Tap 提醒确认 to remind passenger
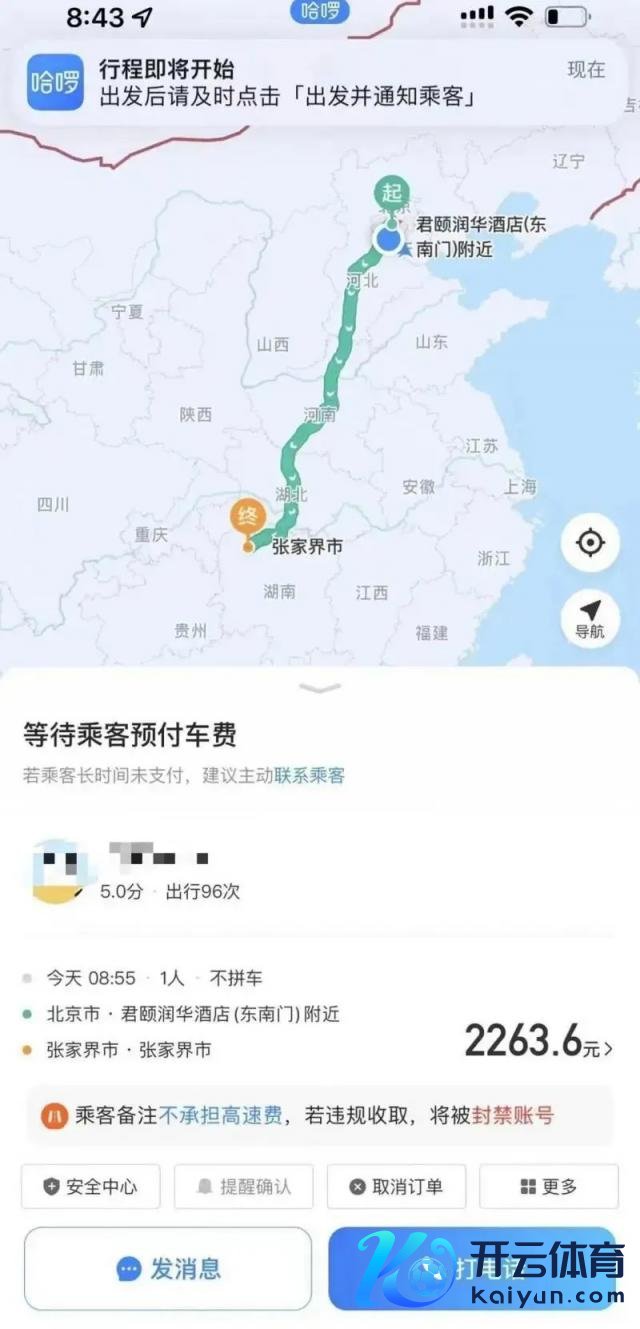The width and height of the screenshot is (640, 1329). [244, 1187]
